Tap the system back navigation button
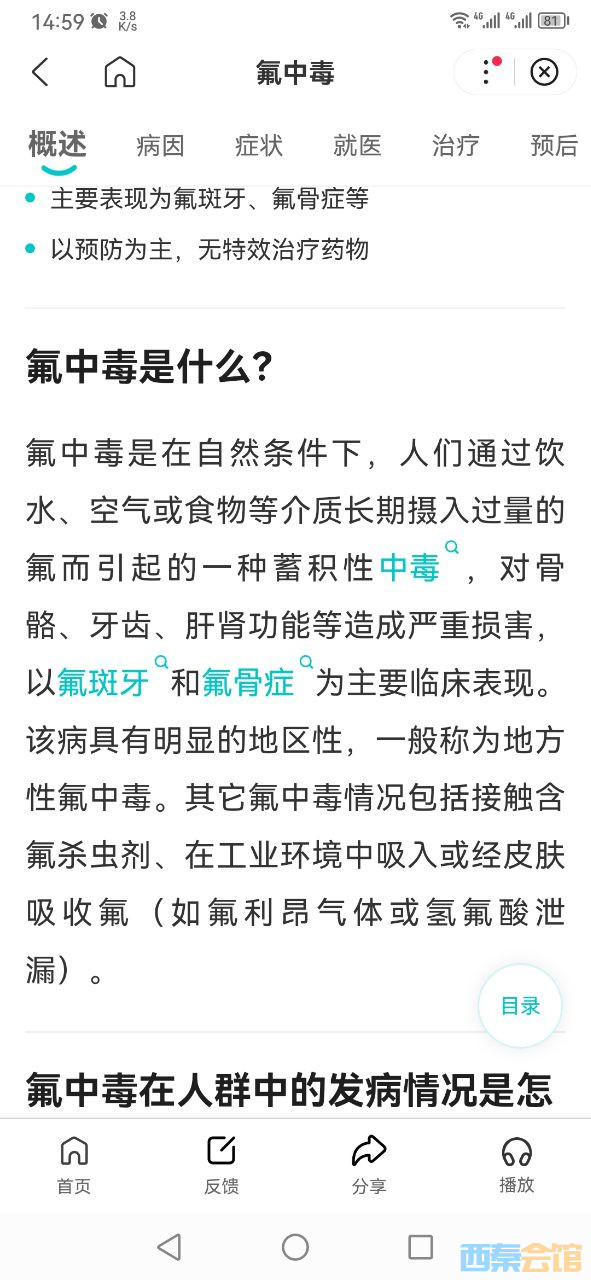This screenshot has height=1280, width=591. pyautogui.click(x=169, y=1246)
